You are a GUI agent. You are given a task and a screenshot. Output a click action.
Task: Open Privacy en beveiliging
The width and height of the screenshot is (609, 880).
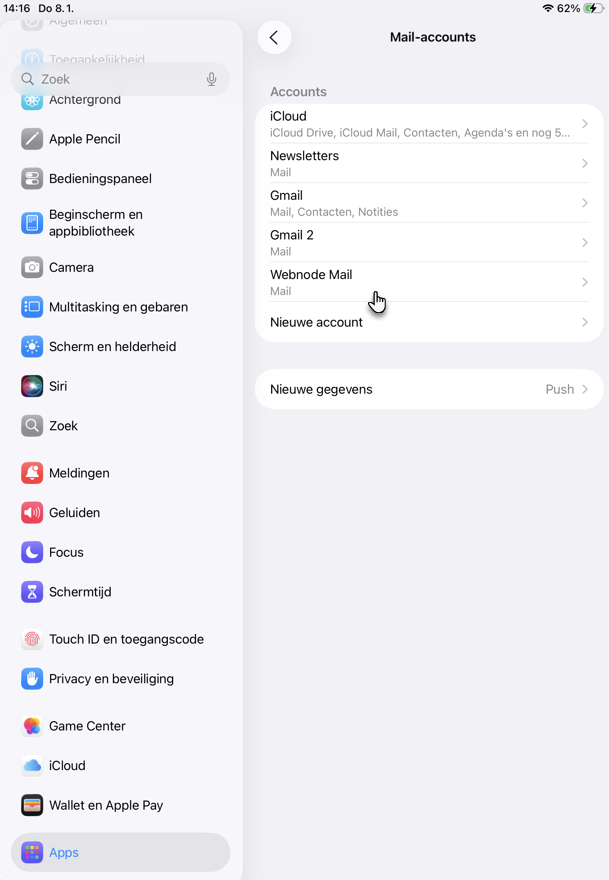[x=111, y=679]
